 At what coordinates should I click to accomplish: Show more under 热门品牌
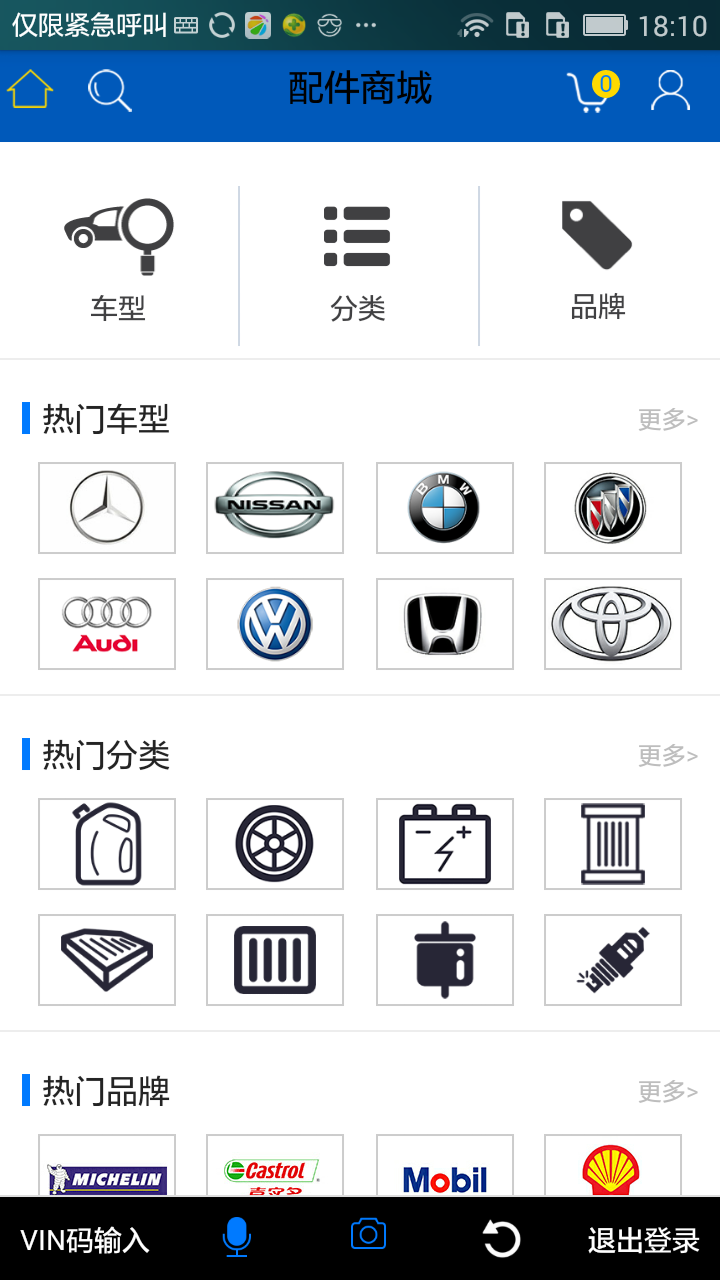[667, 1092]
